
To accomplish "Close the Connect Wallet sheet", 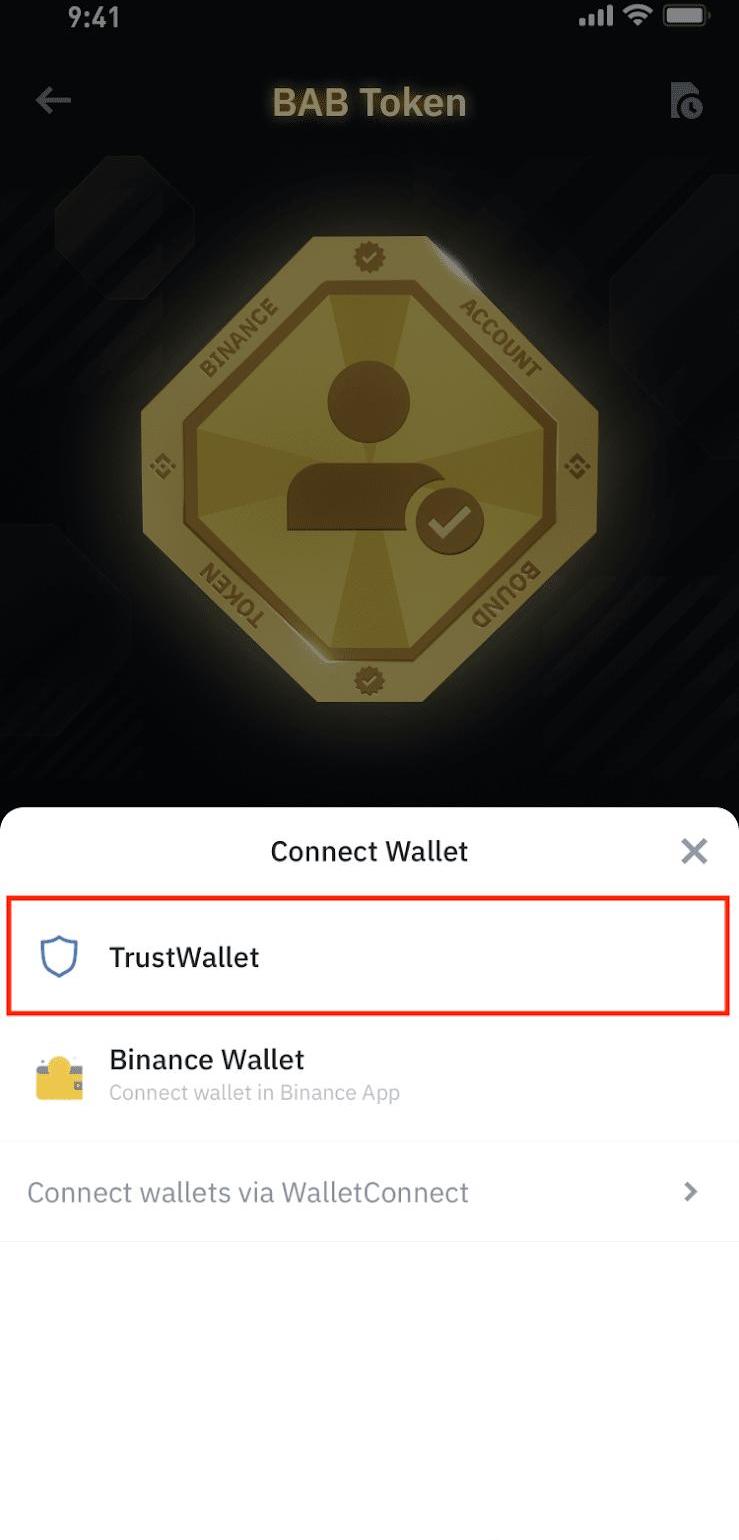I will pyautogui.click(x=693, y=851).
